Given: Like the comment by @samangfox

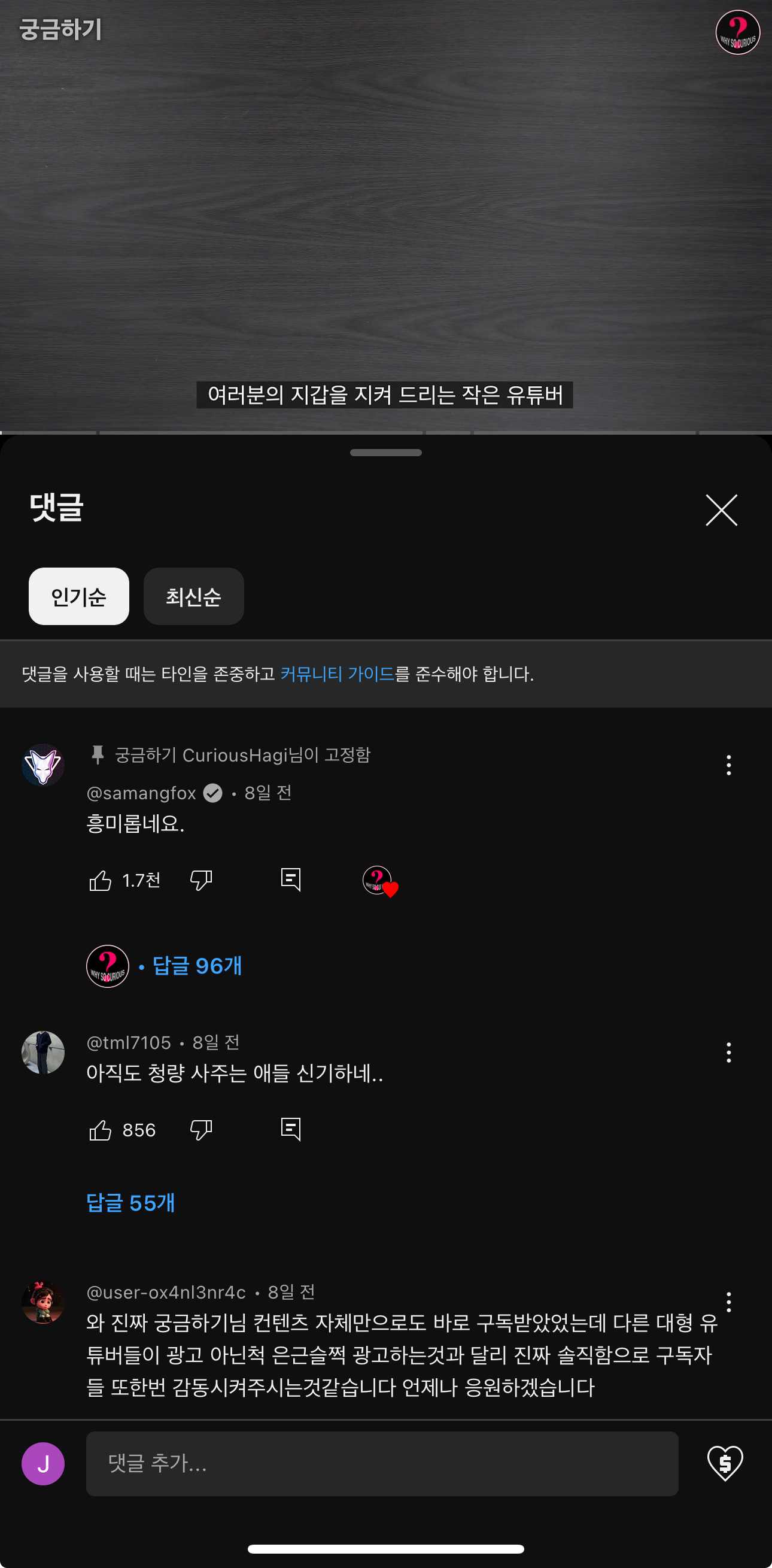Looking at the screenshot, I should point(101,880).
